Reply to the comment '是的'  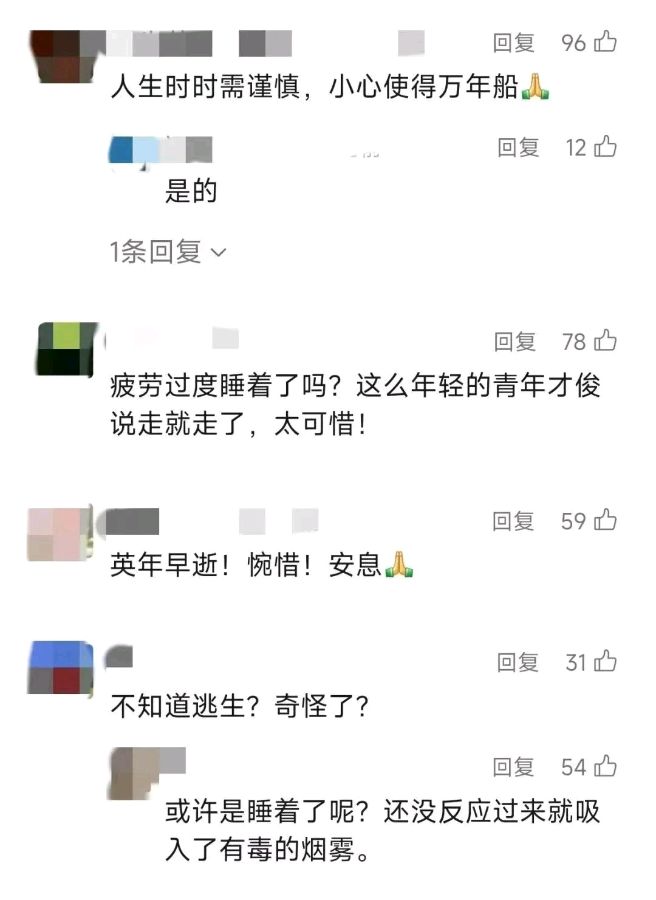(519, 147)
